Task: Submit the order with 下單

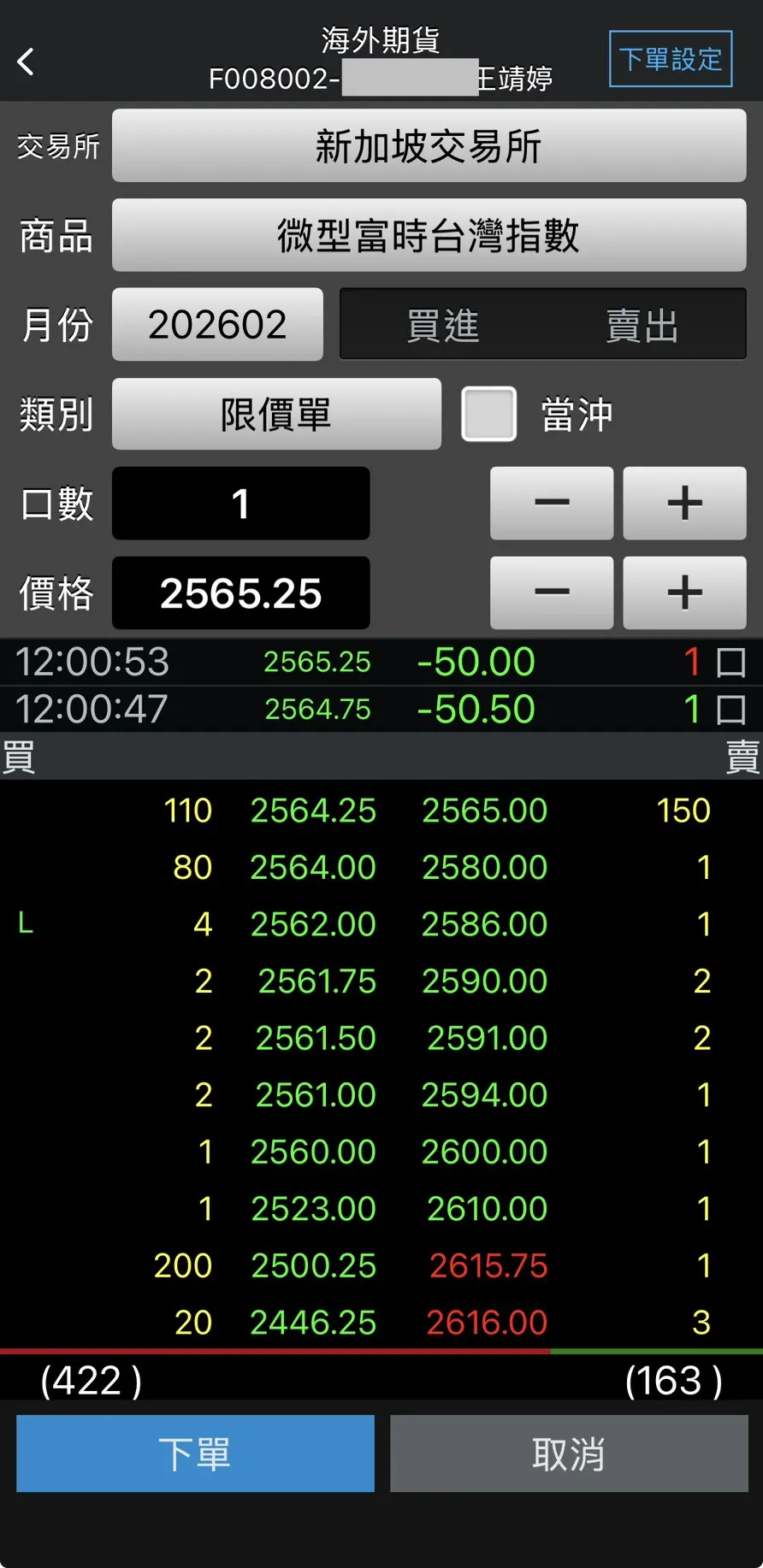Action: tap(195, 1453)
